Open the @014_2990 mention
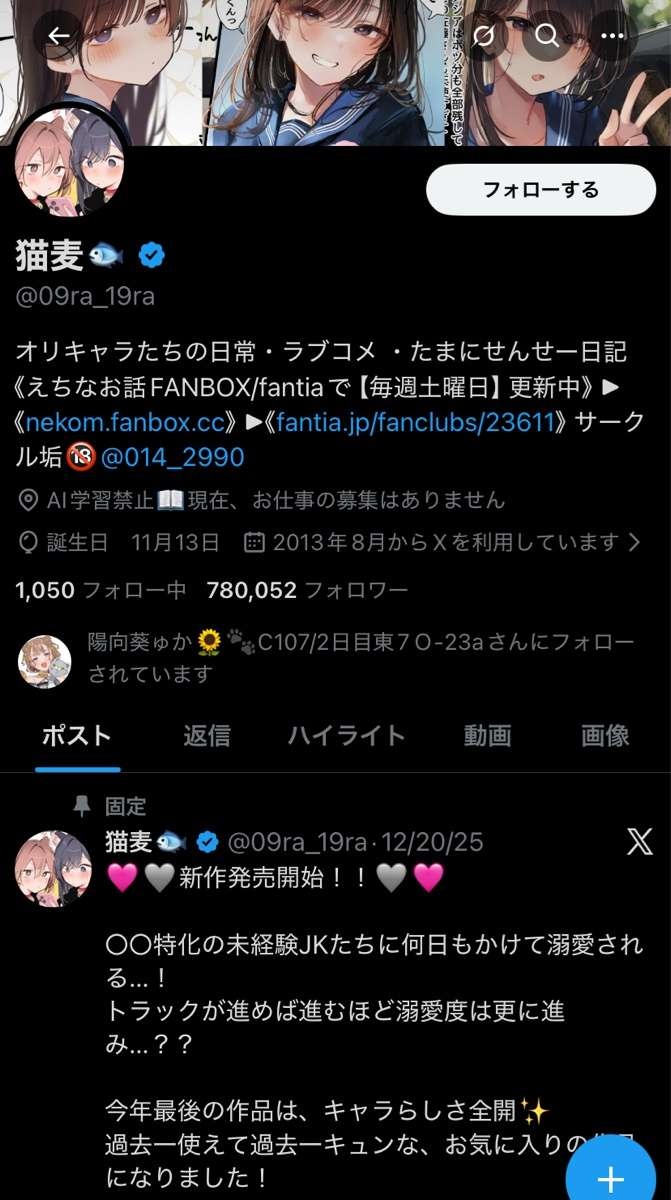 tap(172, 457)
